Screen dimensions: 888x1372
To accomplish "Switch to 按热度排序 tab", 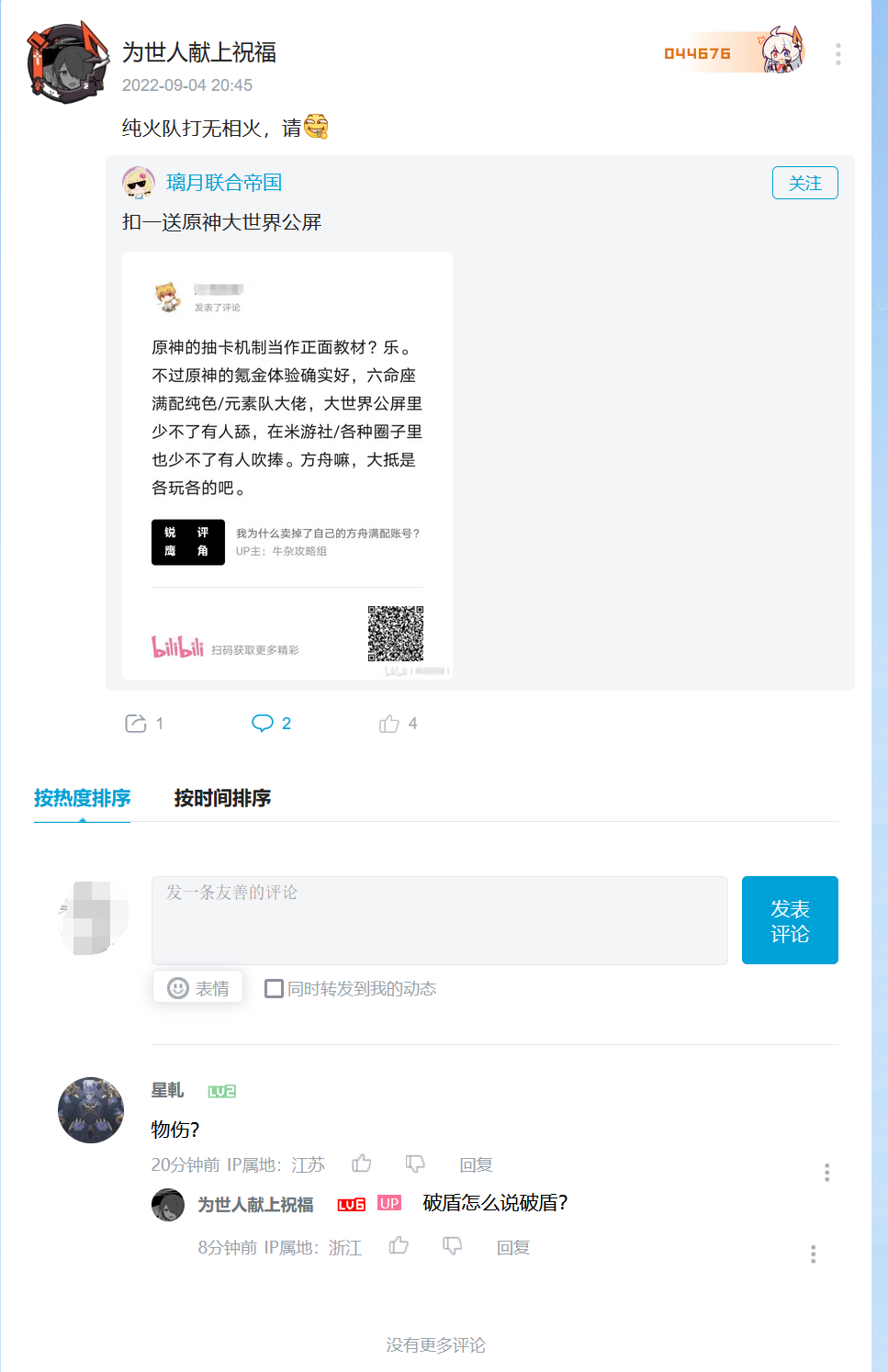I will [82, 798].
